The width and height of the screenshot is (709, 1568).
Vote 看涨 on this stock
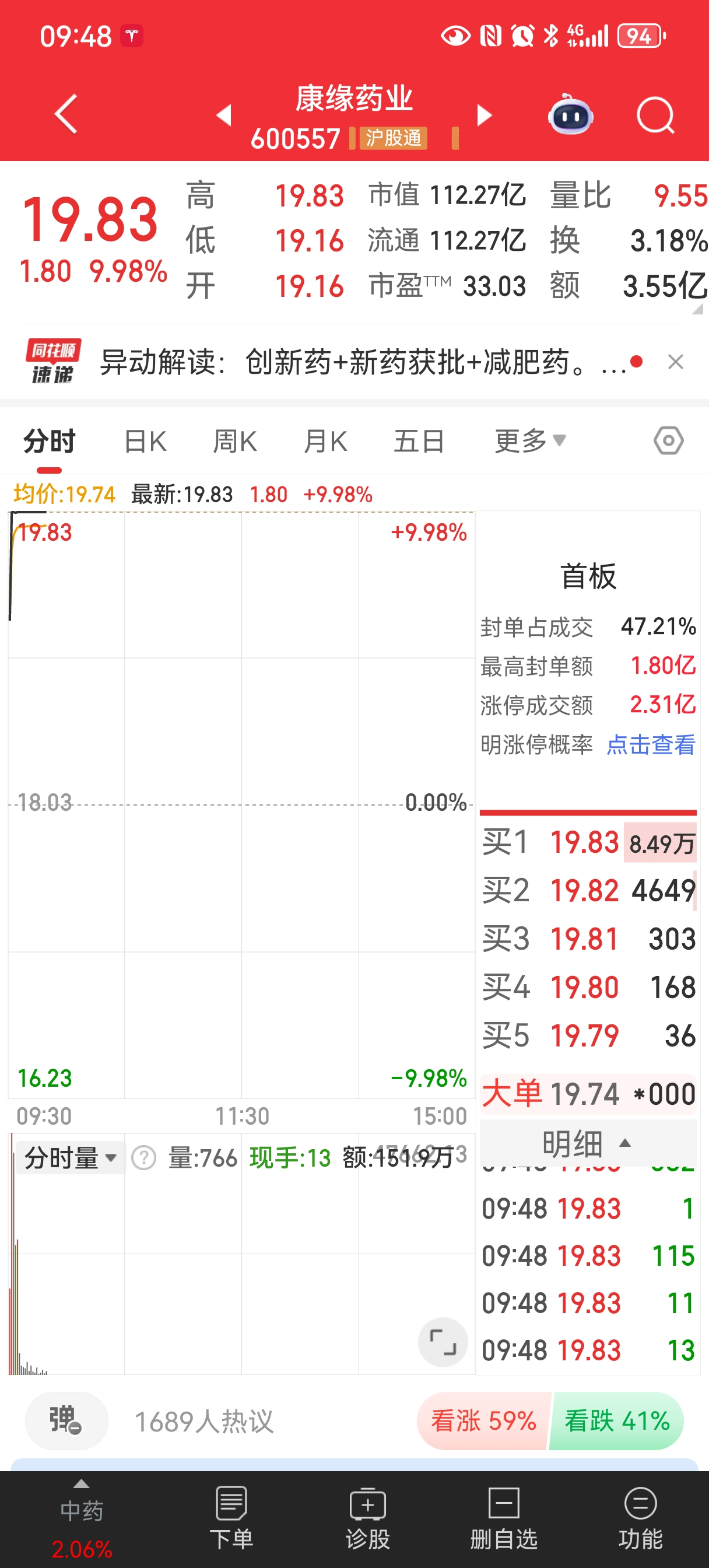[483, 1422]
